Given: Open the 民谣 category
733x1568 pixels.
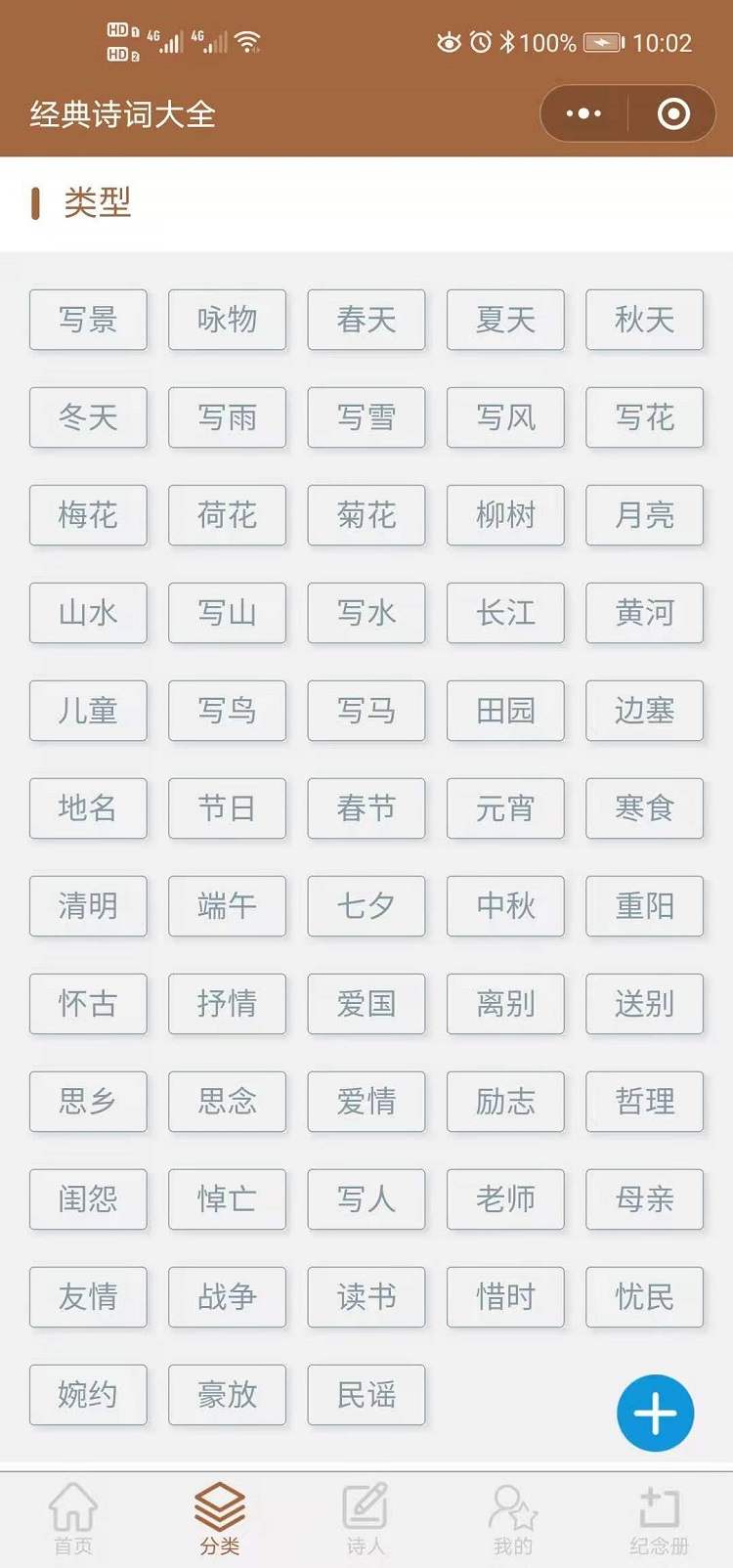Looking at the screenshot, I should (x=366, y=1395).
